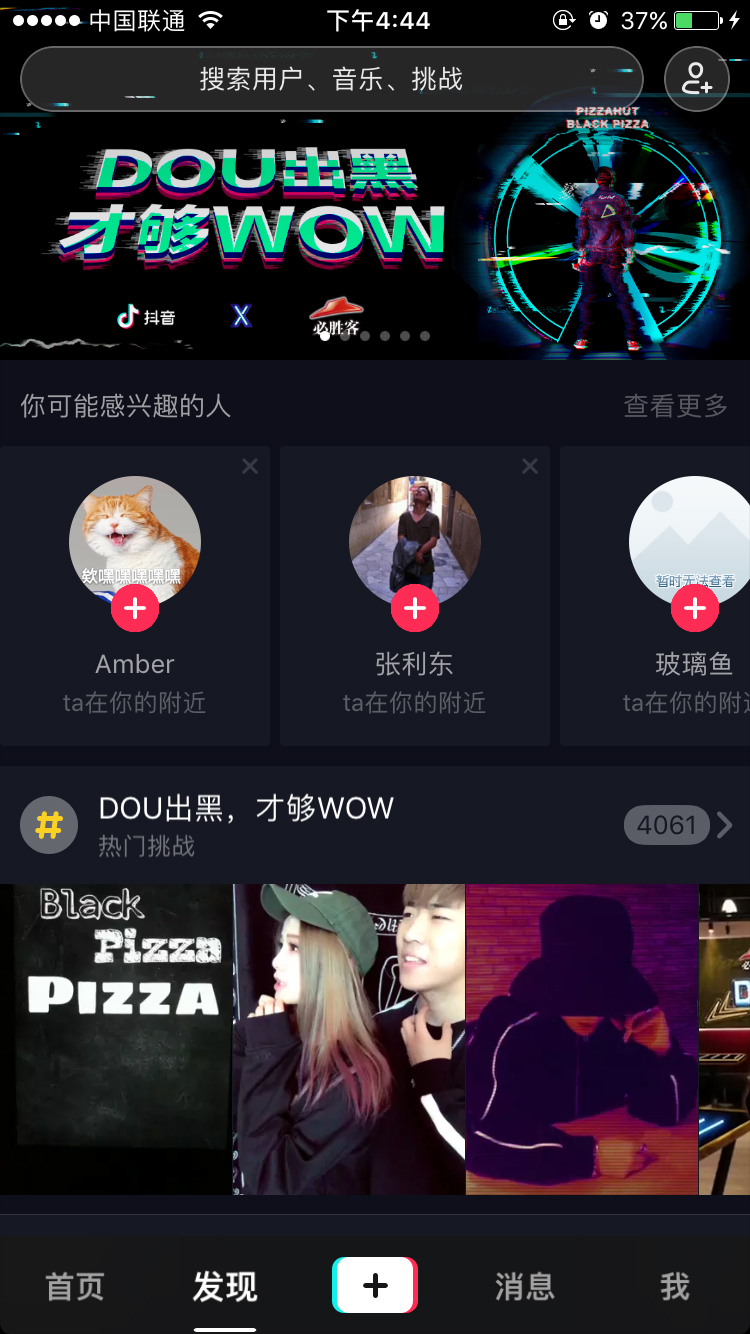
Task: Tap 查看更多 to see more people
Action: [x=675, y=406]
